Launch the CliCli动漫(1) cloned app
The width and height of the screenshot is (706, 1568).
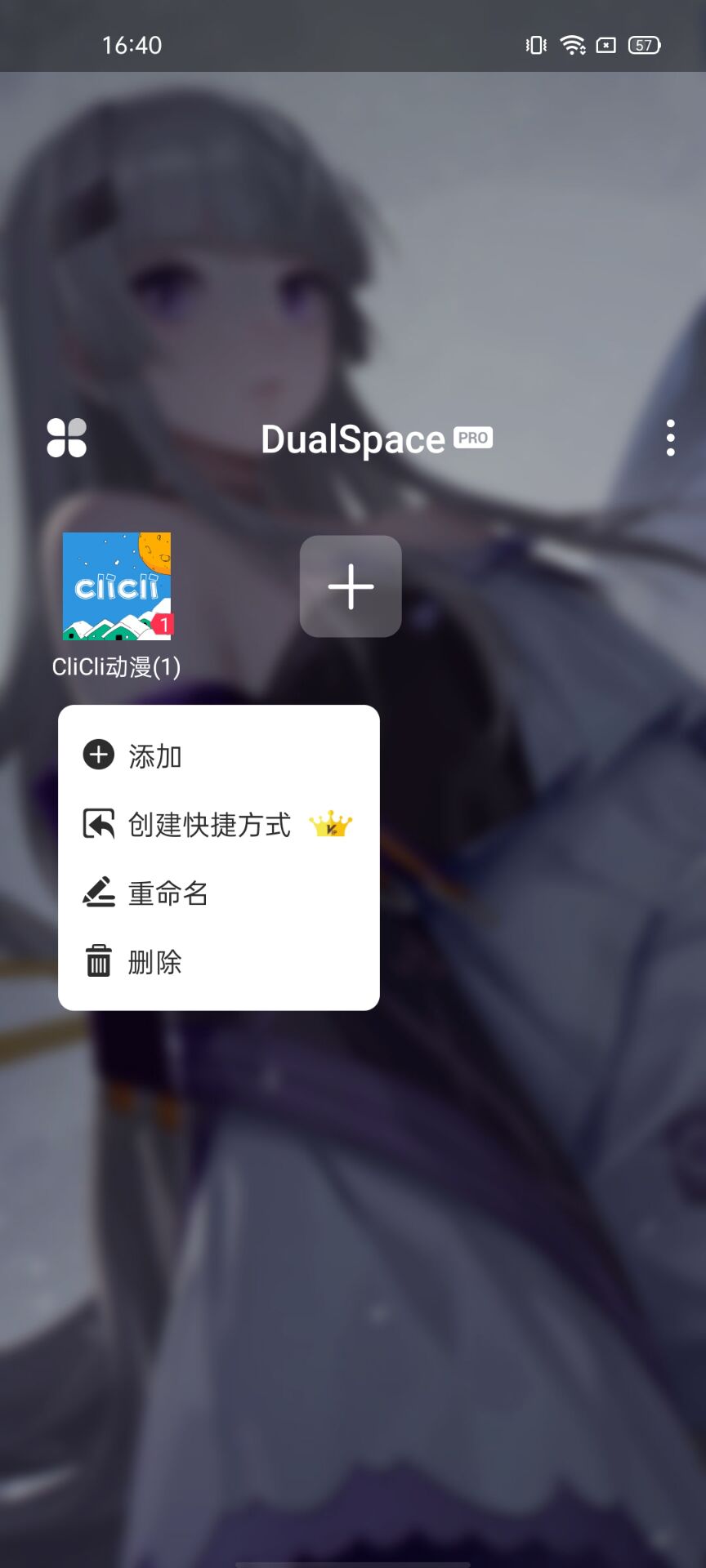point(117,586)
